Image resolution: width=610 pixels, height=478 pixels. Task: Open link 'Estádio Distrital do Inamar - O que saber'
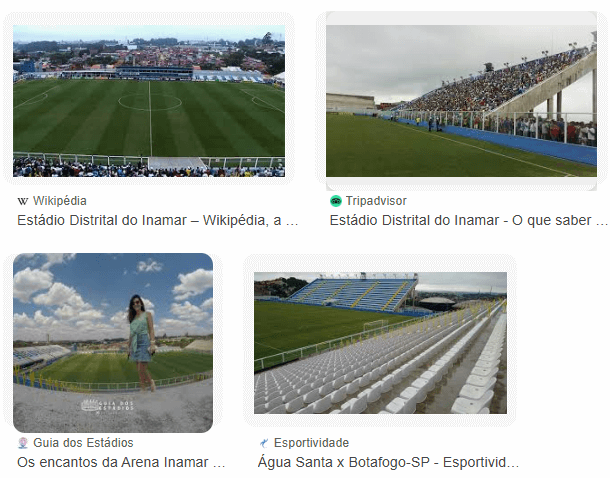coord(467,220)
